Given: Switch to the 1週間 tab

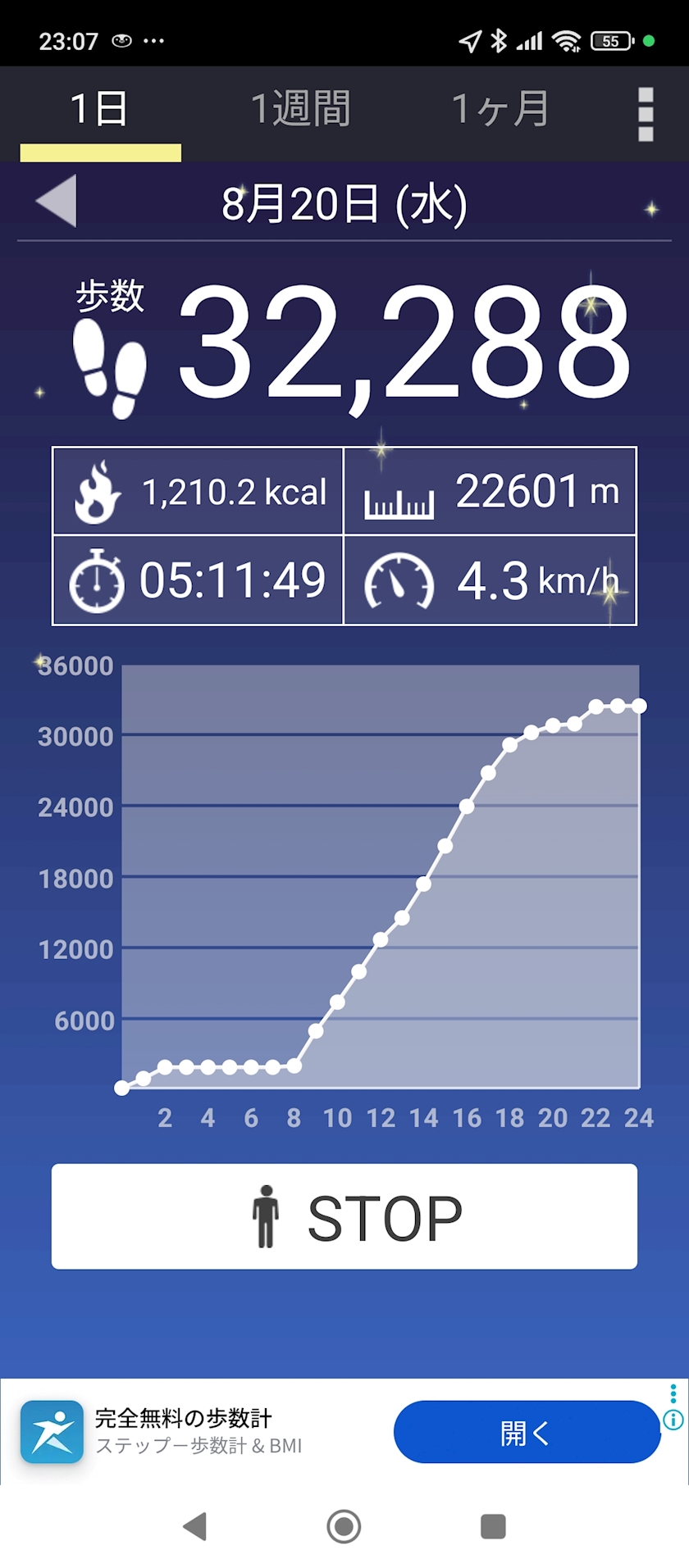Looking at the screenshot, I should point(300,110).
